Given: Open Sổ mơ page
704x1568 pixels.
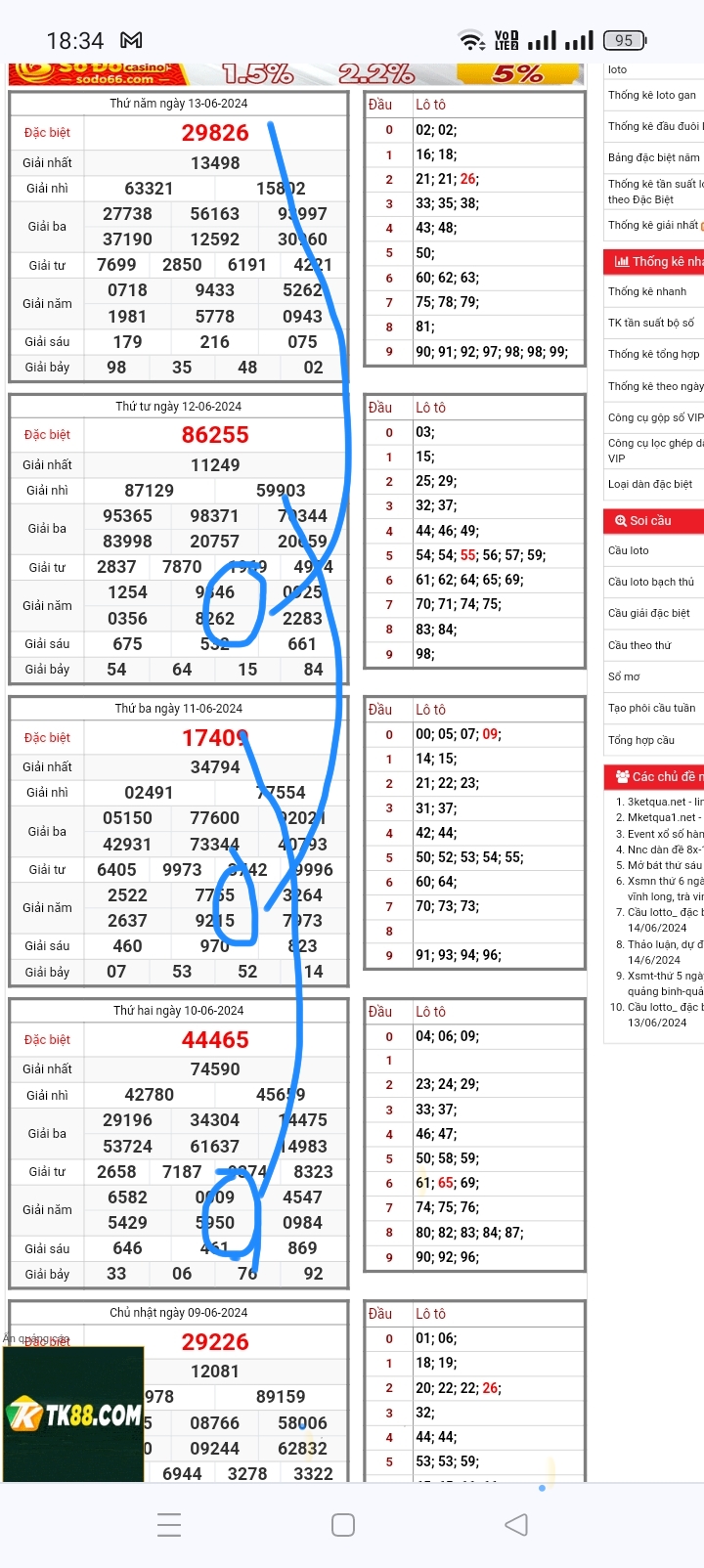Looking at the screenshot, I should (624, 676).
